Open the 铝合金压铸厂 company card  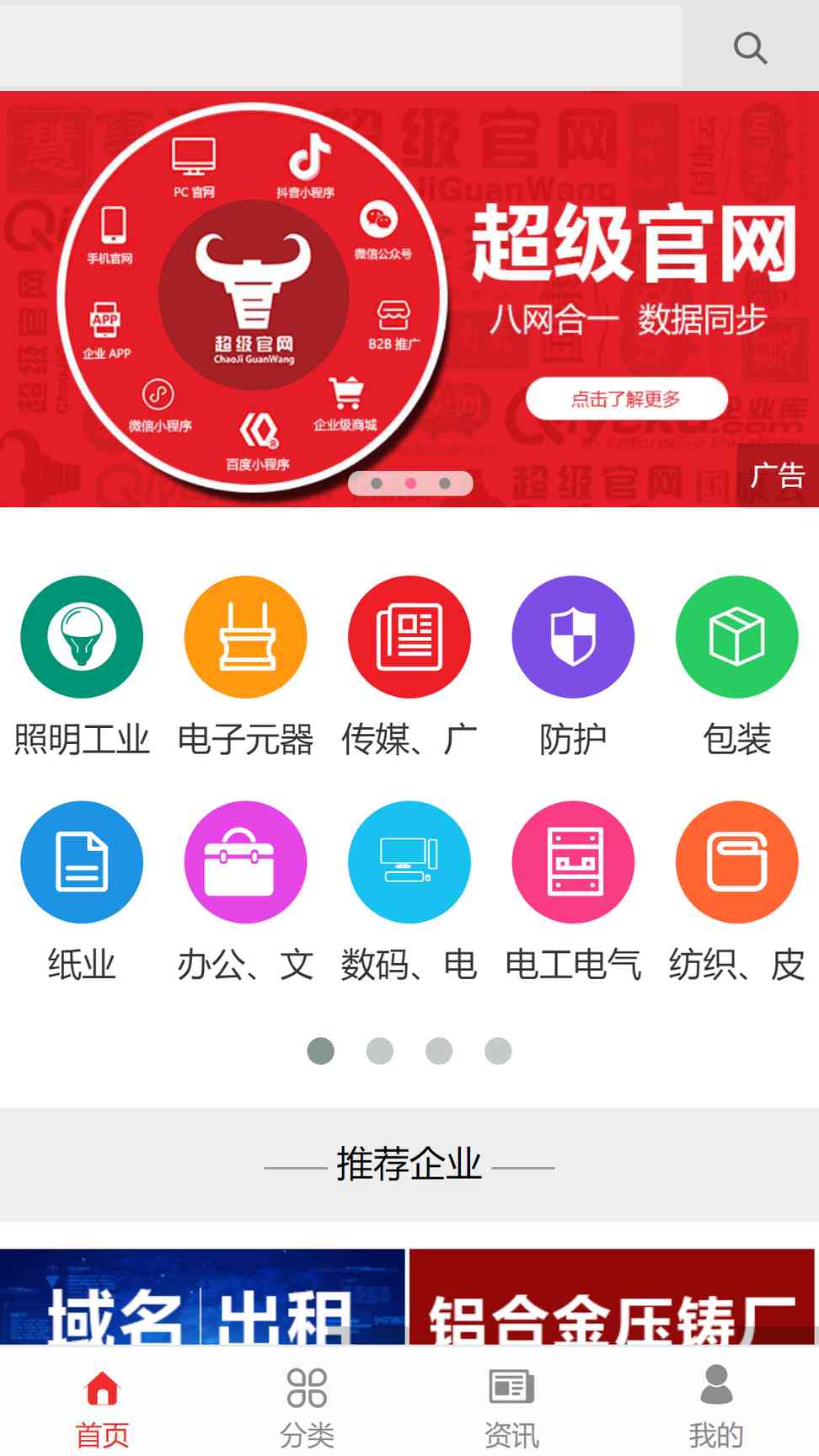(x=612, y=1297)
